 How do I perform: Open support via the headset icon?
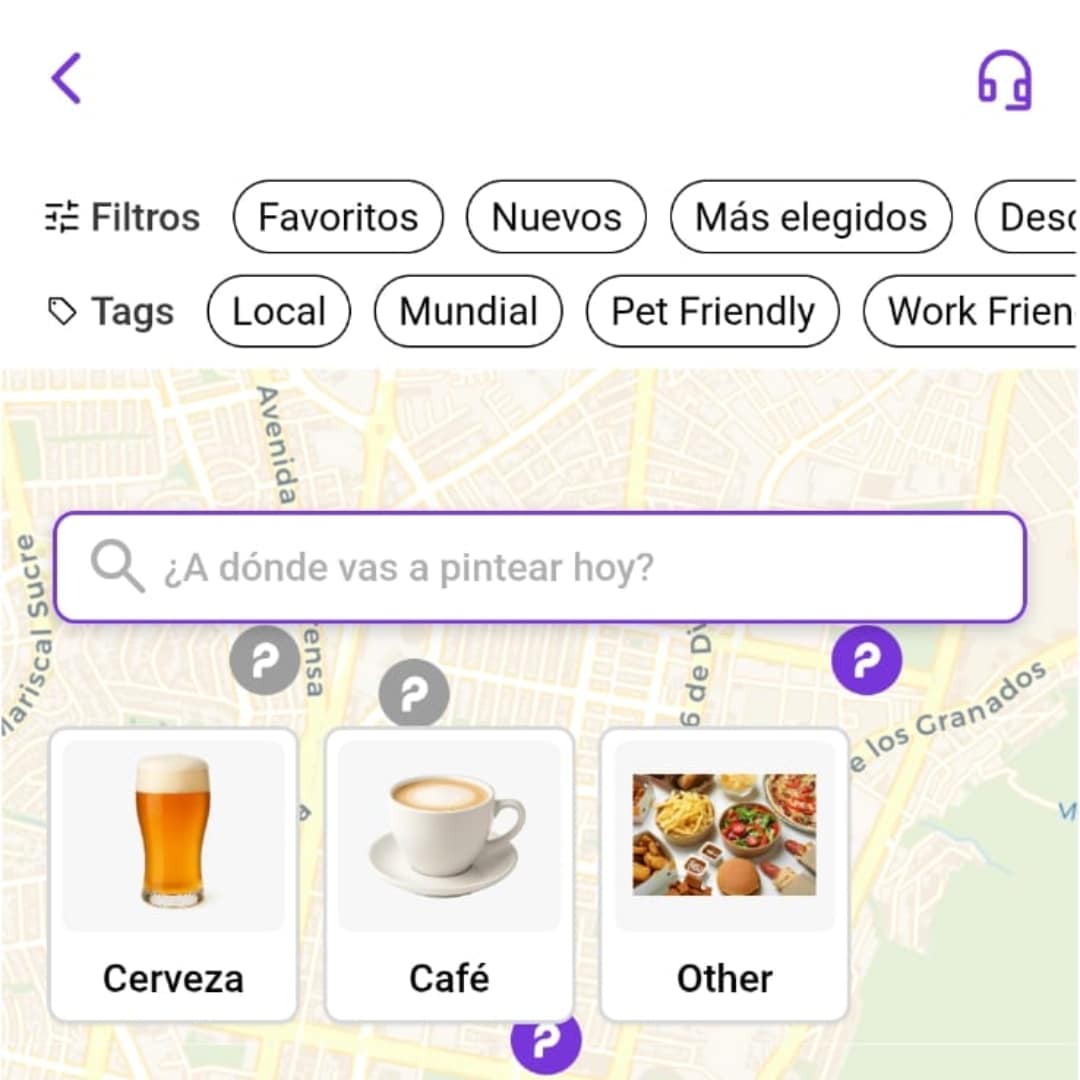coord(1004,80)
